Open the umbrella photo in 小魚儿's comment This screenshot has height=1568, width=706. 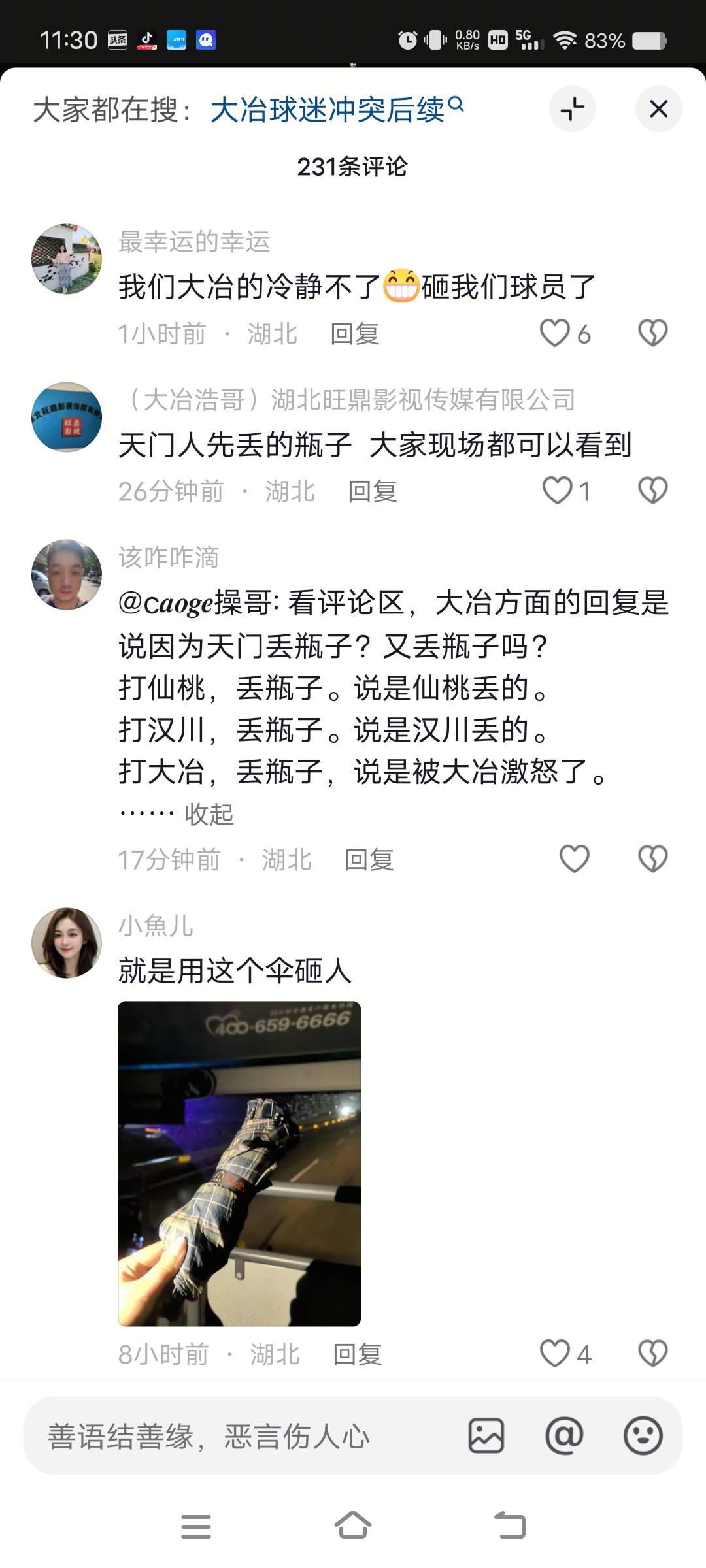[x=239, y=1163]
